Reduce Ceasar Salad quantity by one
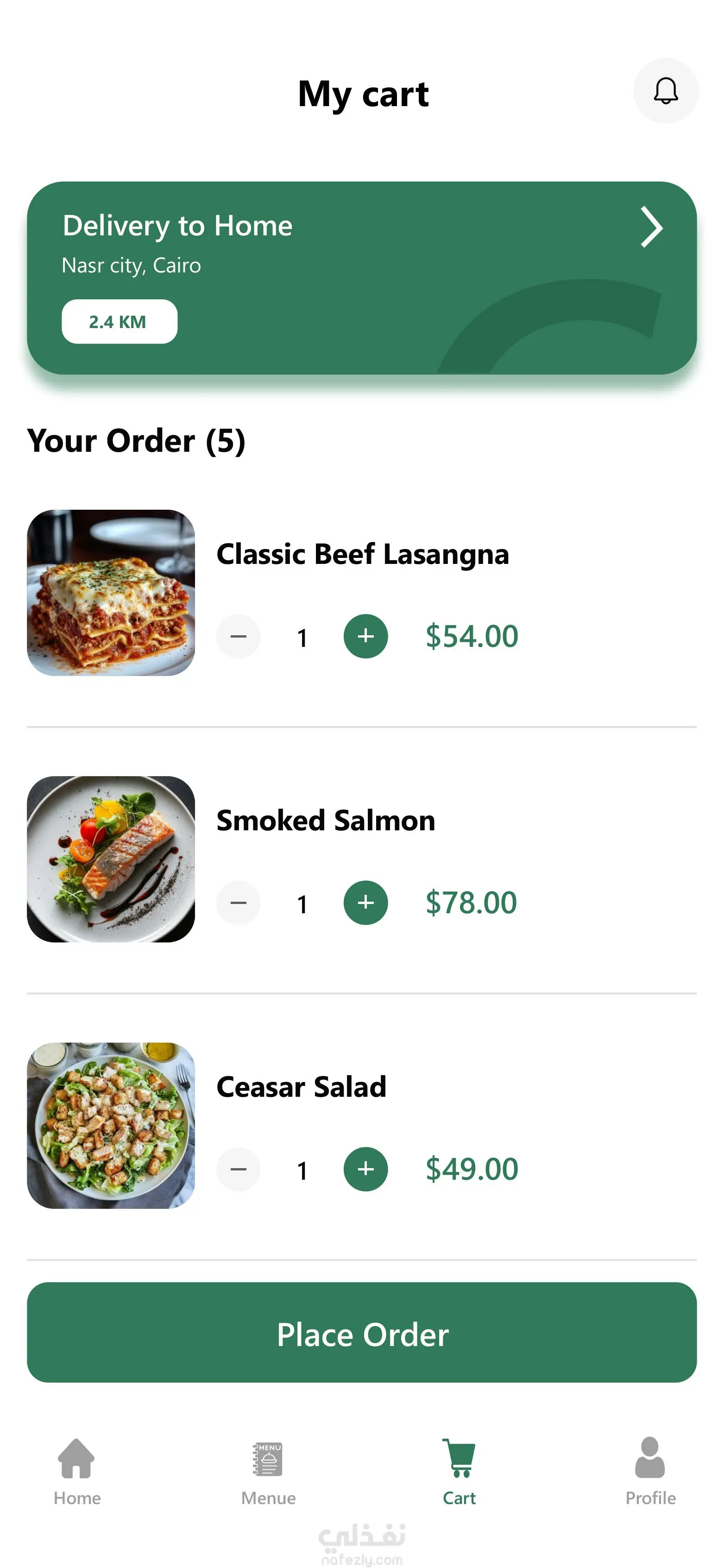This screenshot has width=724, height=1568. coord(239,1169)
